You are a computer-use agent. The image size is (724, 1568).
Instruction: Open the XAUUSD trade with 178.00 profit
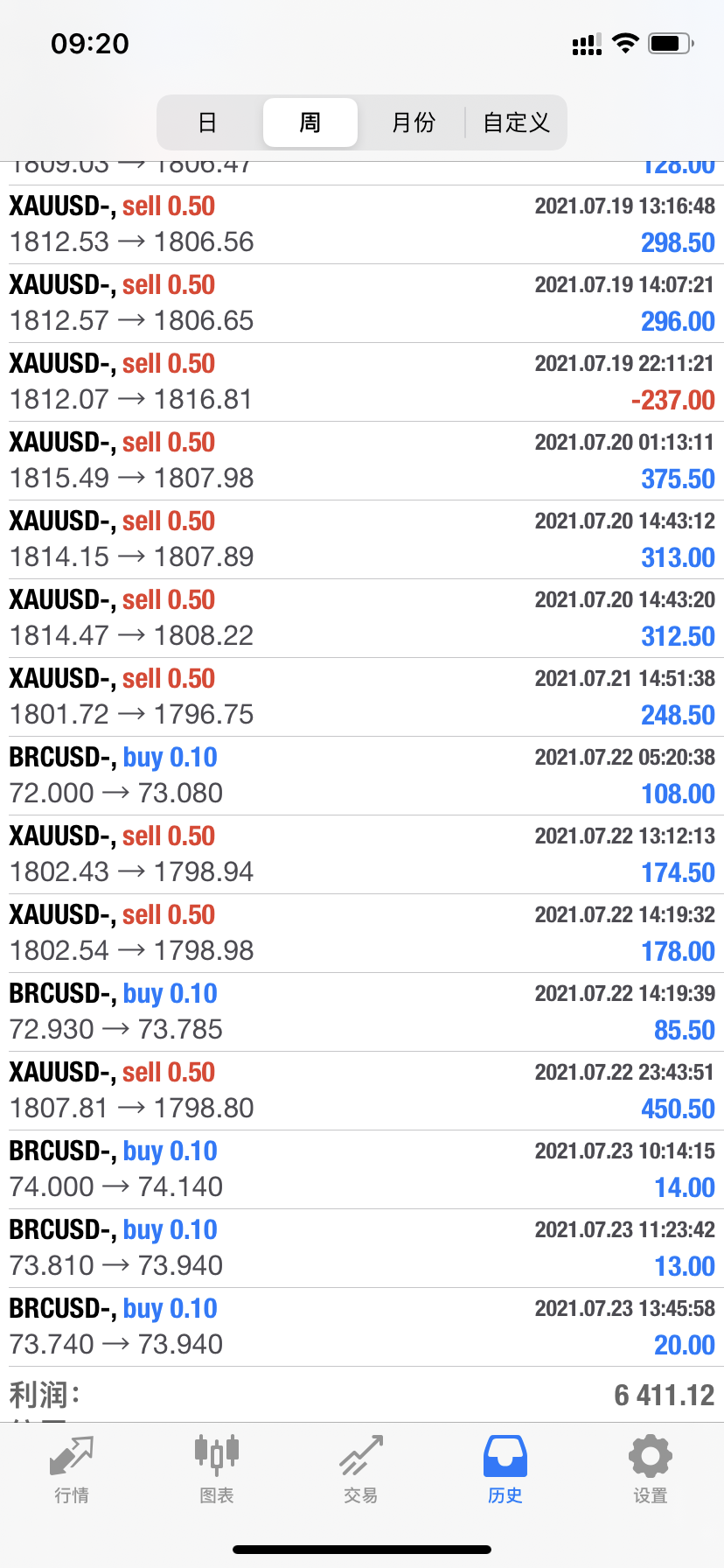tap(362, 934)
